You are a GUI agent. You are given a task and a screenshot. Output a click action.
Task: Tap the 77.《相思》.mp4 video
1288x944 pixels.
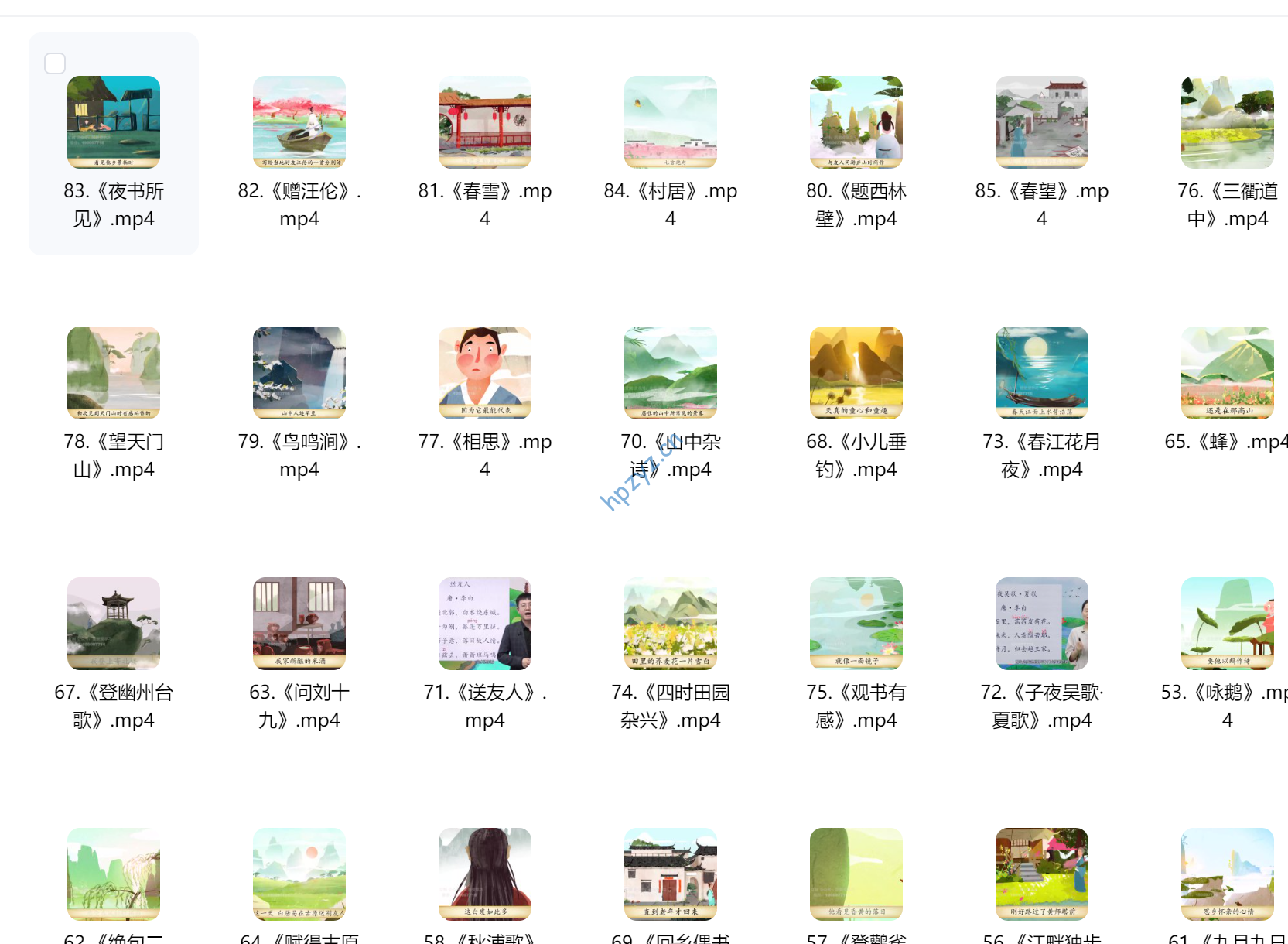[x=485, y=373]
